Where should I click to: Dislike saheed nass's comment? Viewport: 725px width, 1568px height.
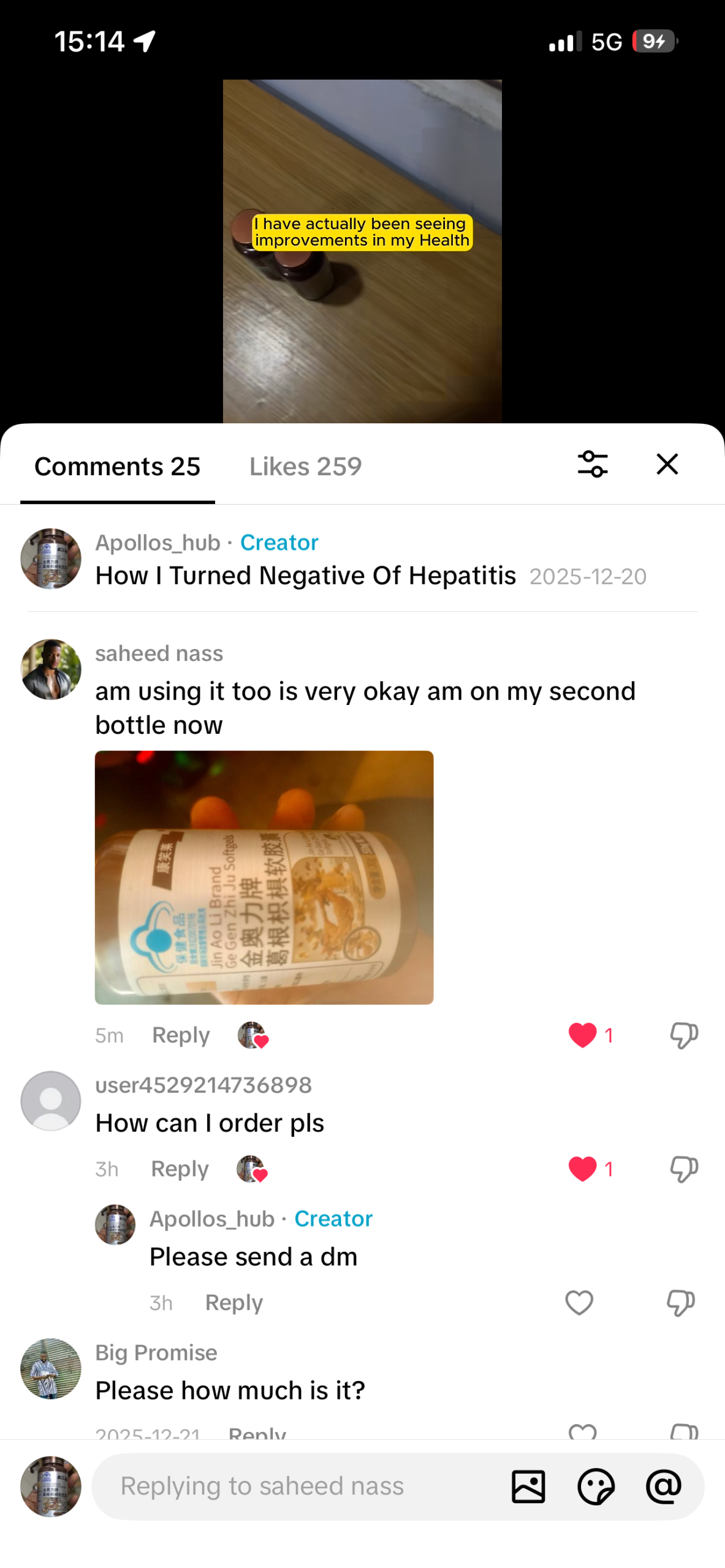(x=683, y=1035)
